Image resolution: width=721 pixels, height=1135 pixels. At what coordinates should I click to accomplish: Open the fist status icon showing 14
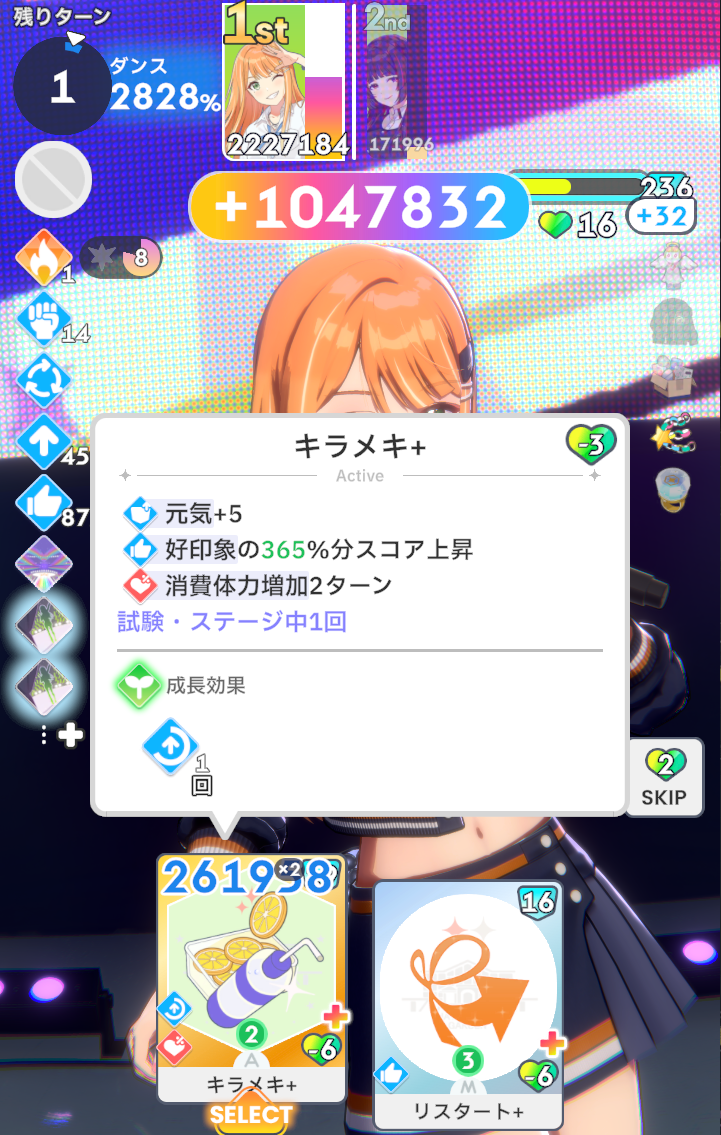44,321
